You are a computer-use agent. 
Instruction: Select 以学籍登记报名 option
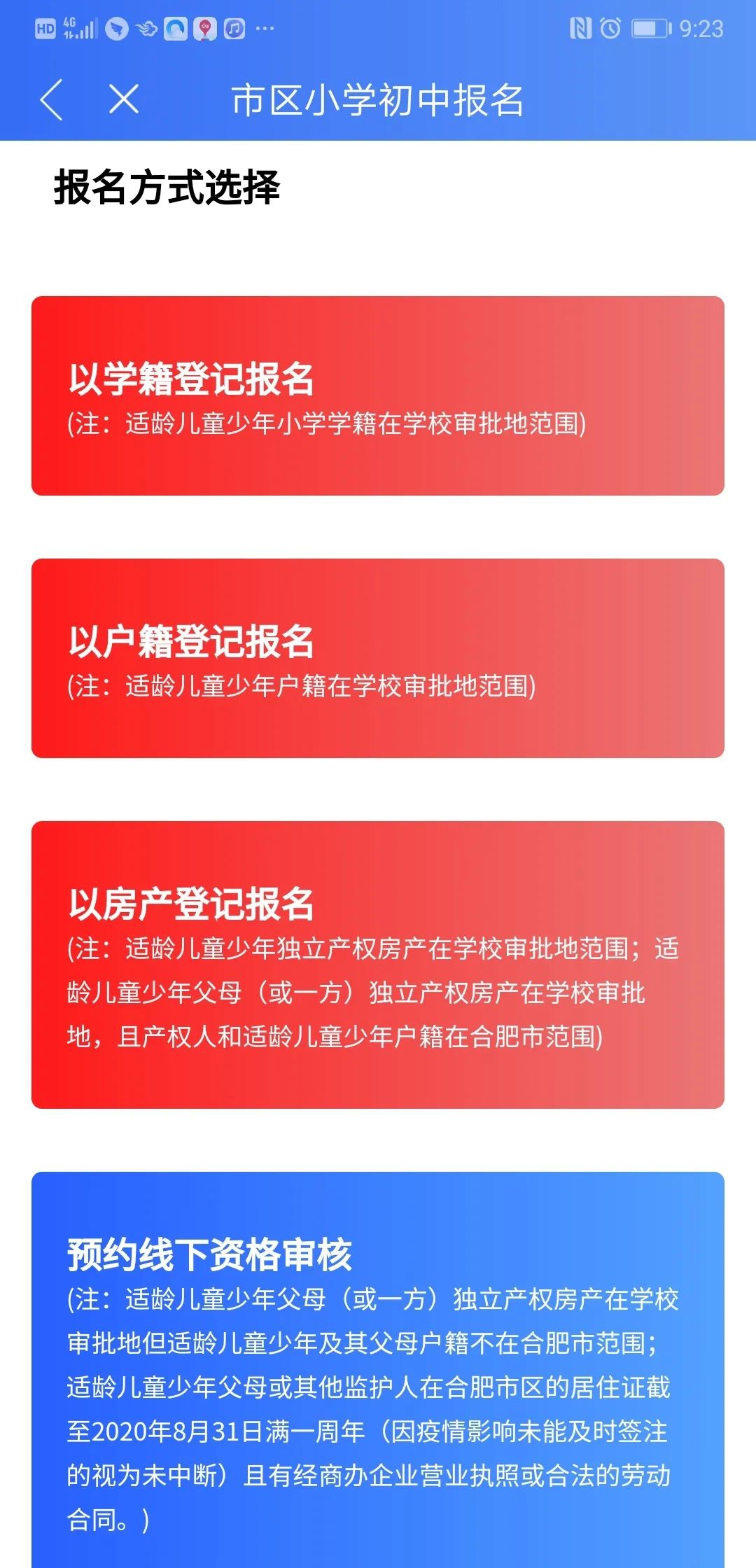coord(377,395)
